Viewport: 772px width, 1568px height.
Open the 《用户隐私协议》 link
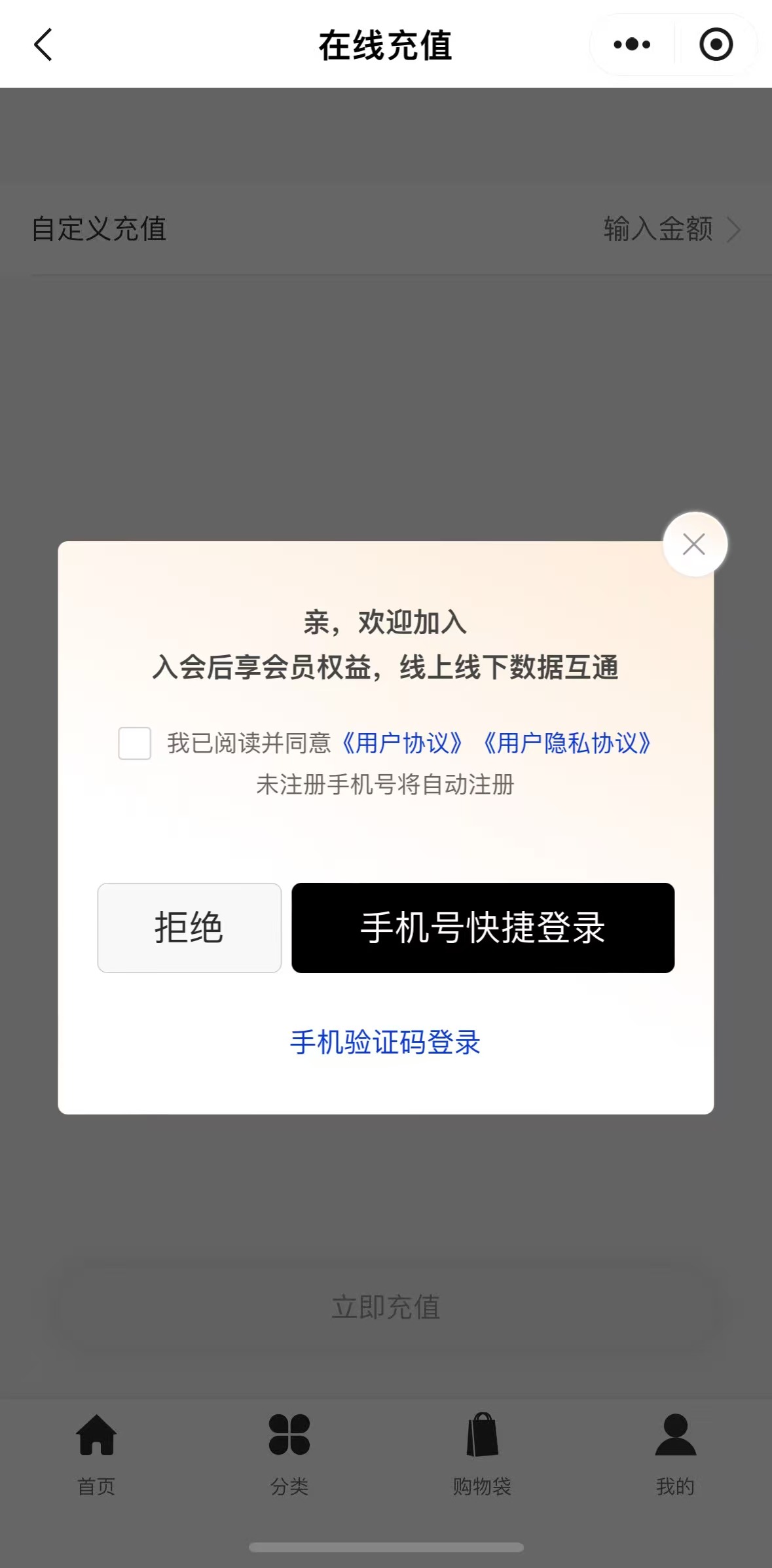(567, 743)
